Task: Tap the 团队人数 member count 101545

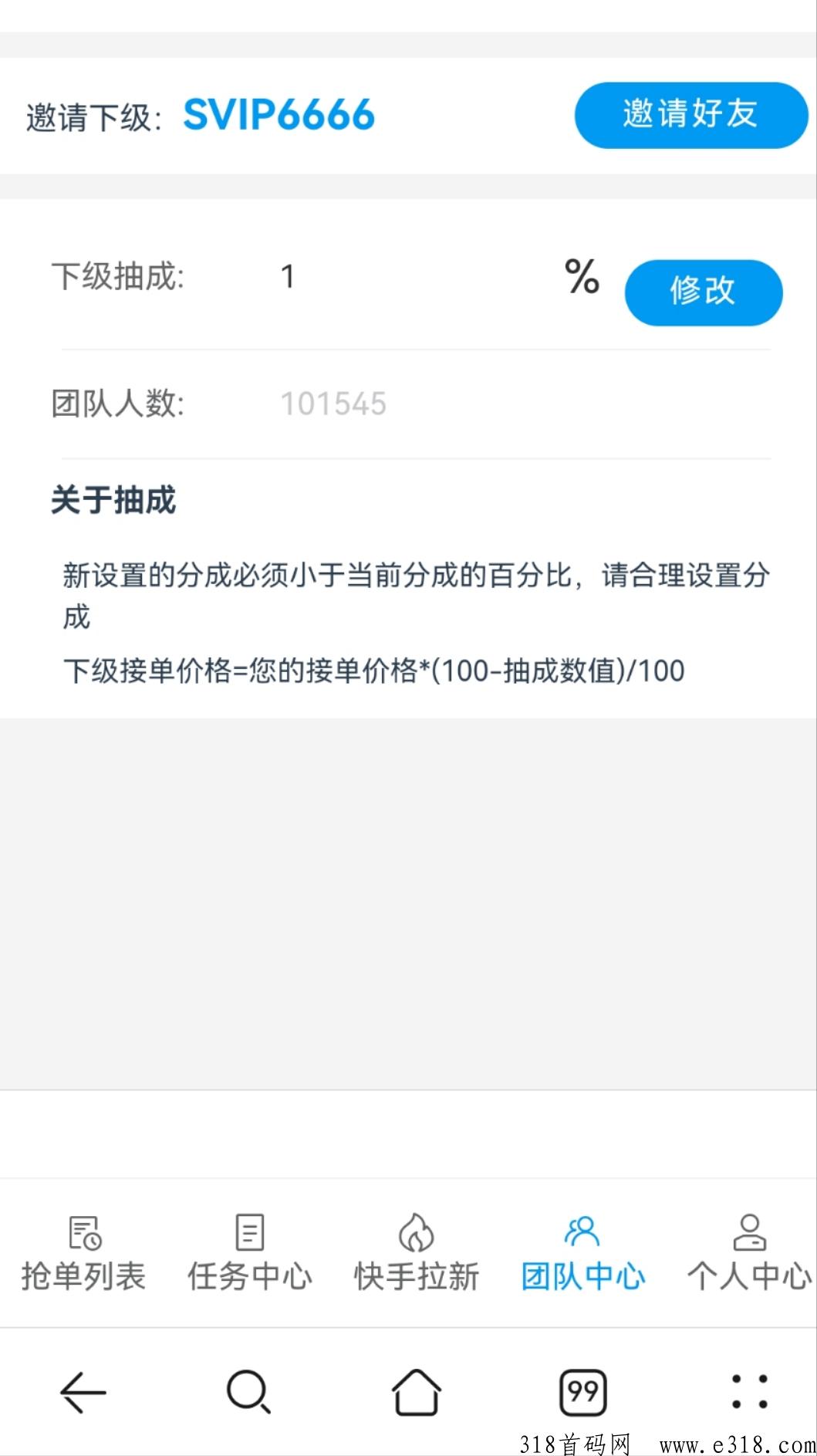Action: coord(334,403)
